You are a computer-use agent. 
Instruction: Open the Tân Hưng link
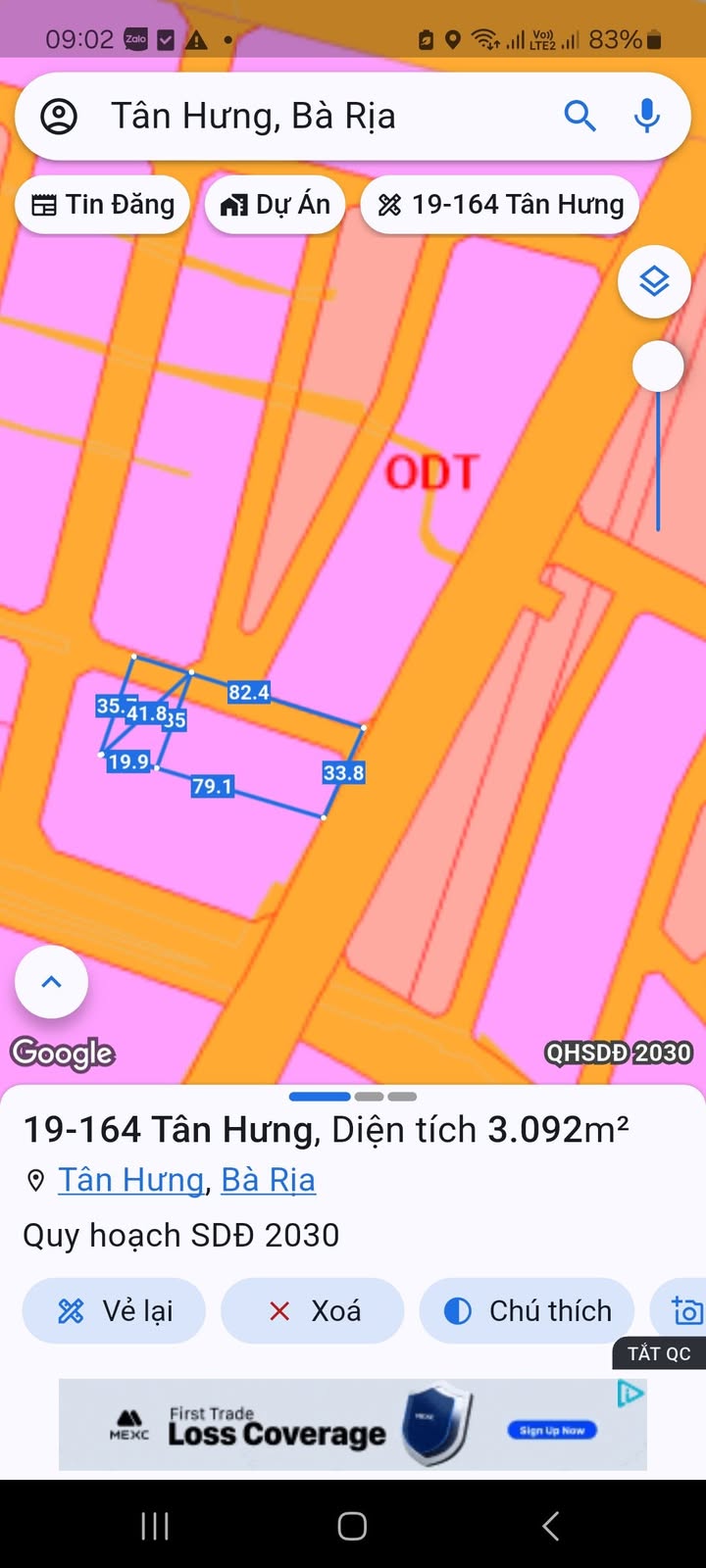click(131, 1180)
